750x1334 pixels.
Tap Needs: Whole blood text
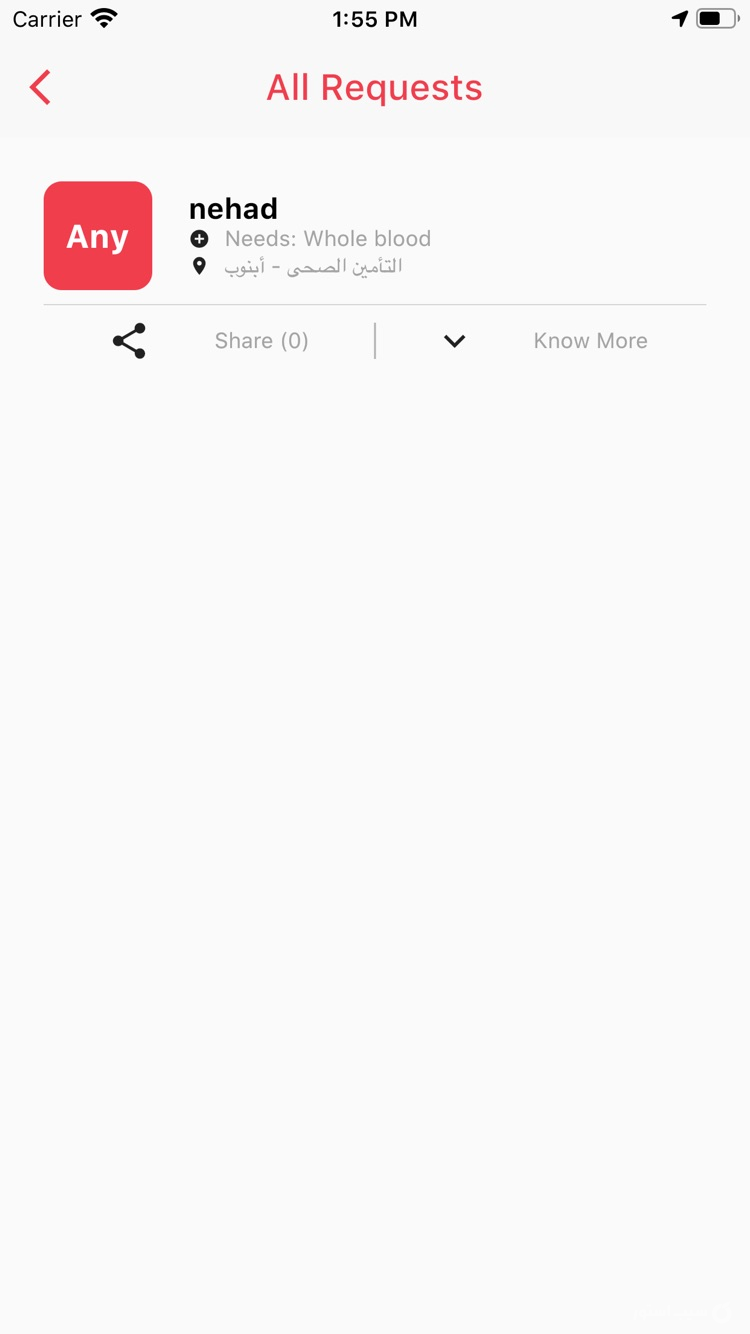pos(328,238)
